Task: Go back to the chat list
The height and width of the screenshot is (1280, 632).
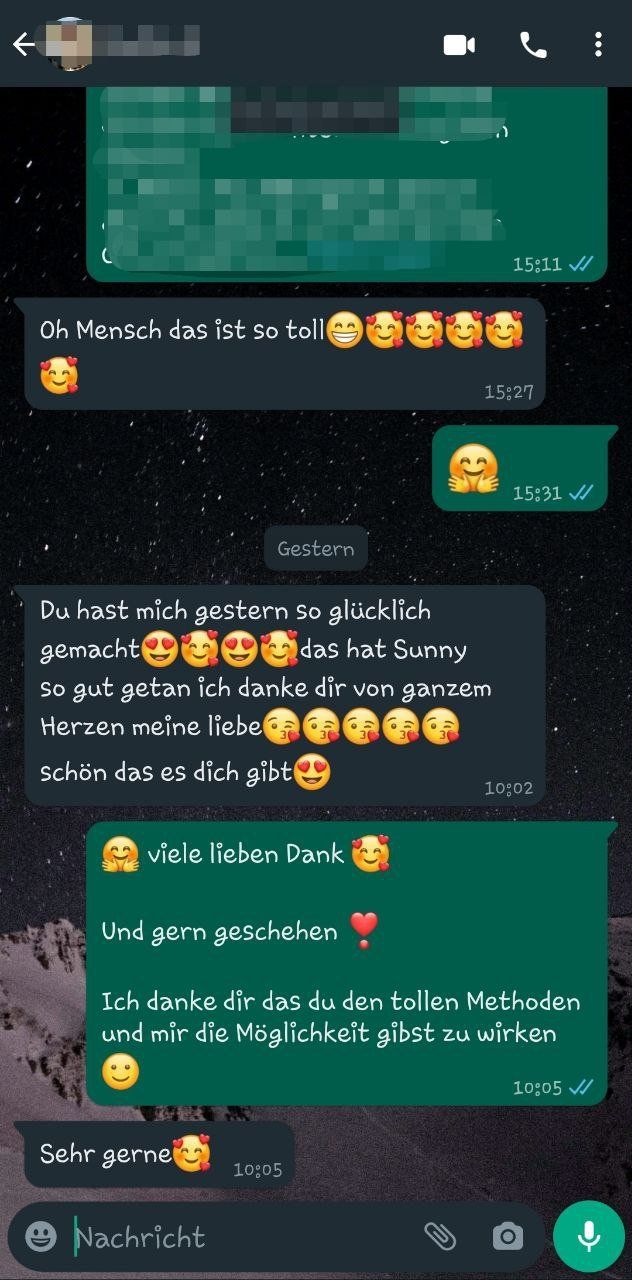Action: click(22, 44)
